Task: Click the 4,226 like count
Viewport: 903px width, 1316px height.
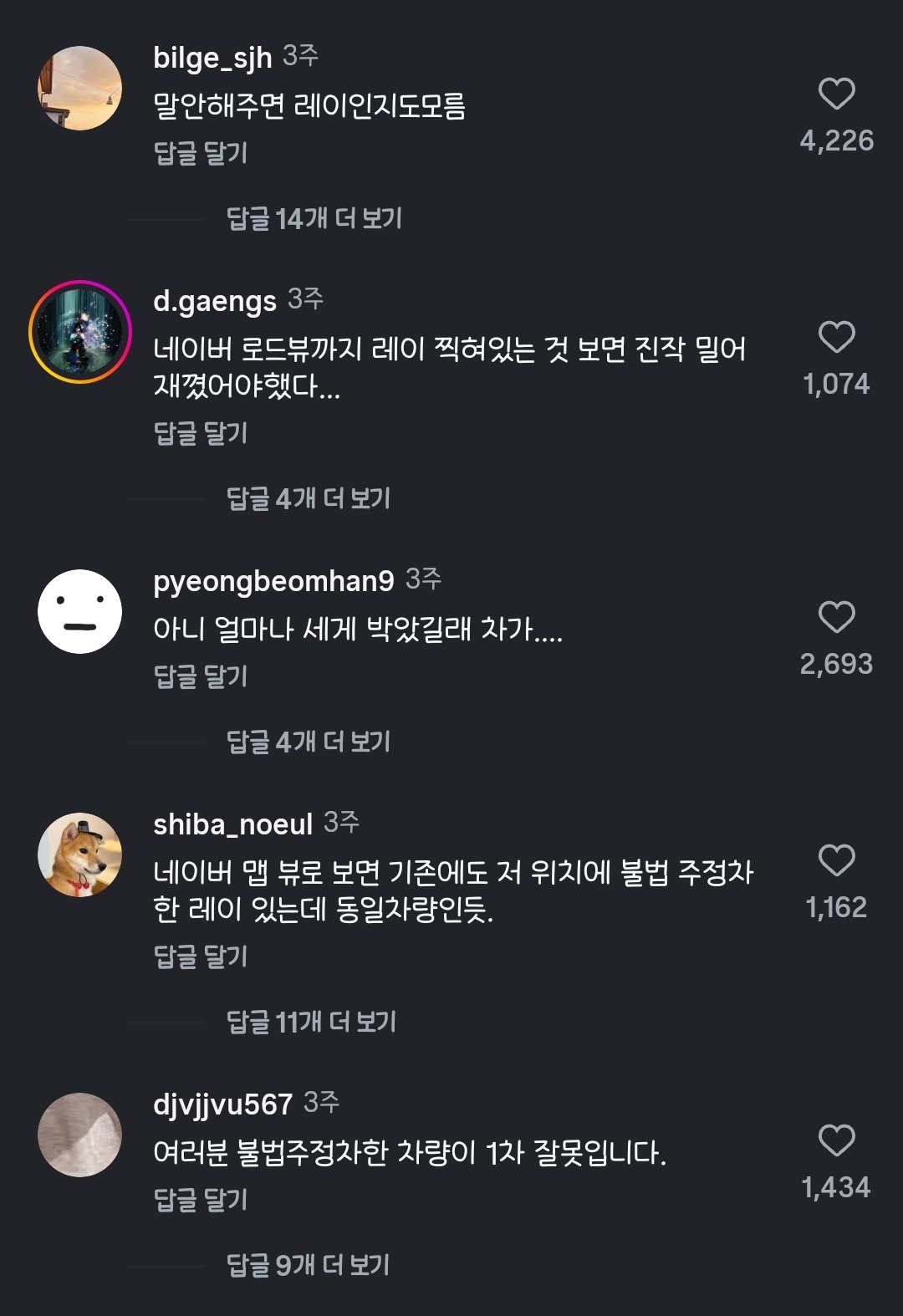Action: [839, 142]
